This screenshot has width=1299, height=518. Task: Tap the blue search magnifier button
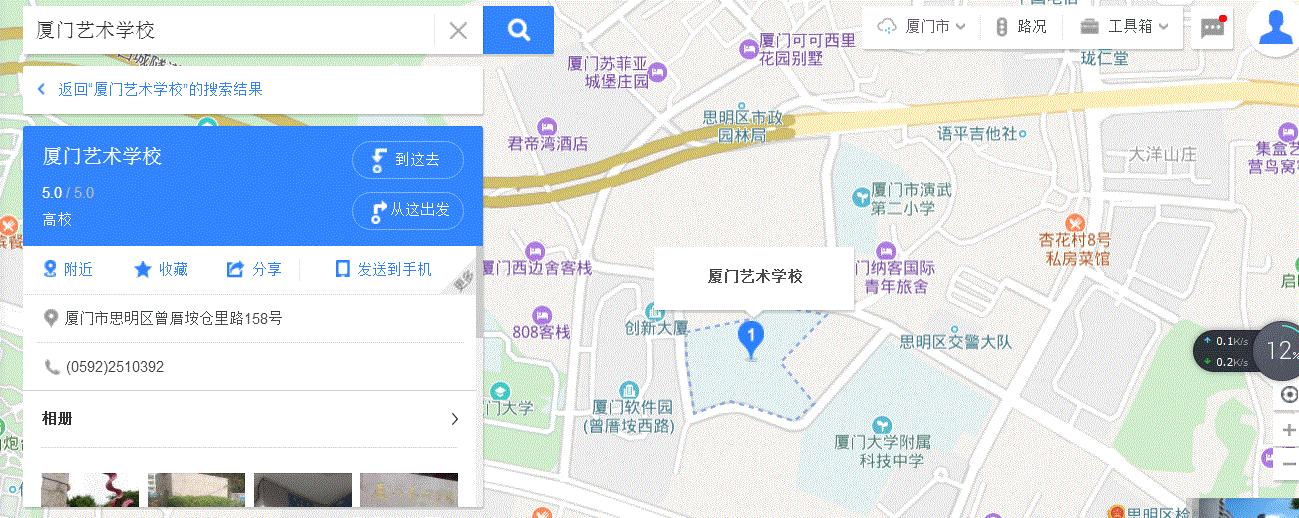pos(518,30)
